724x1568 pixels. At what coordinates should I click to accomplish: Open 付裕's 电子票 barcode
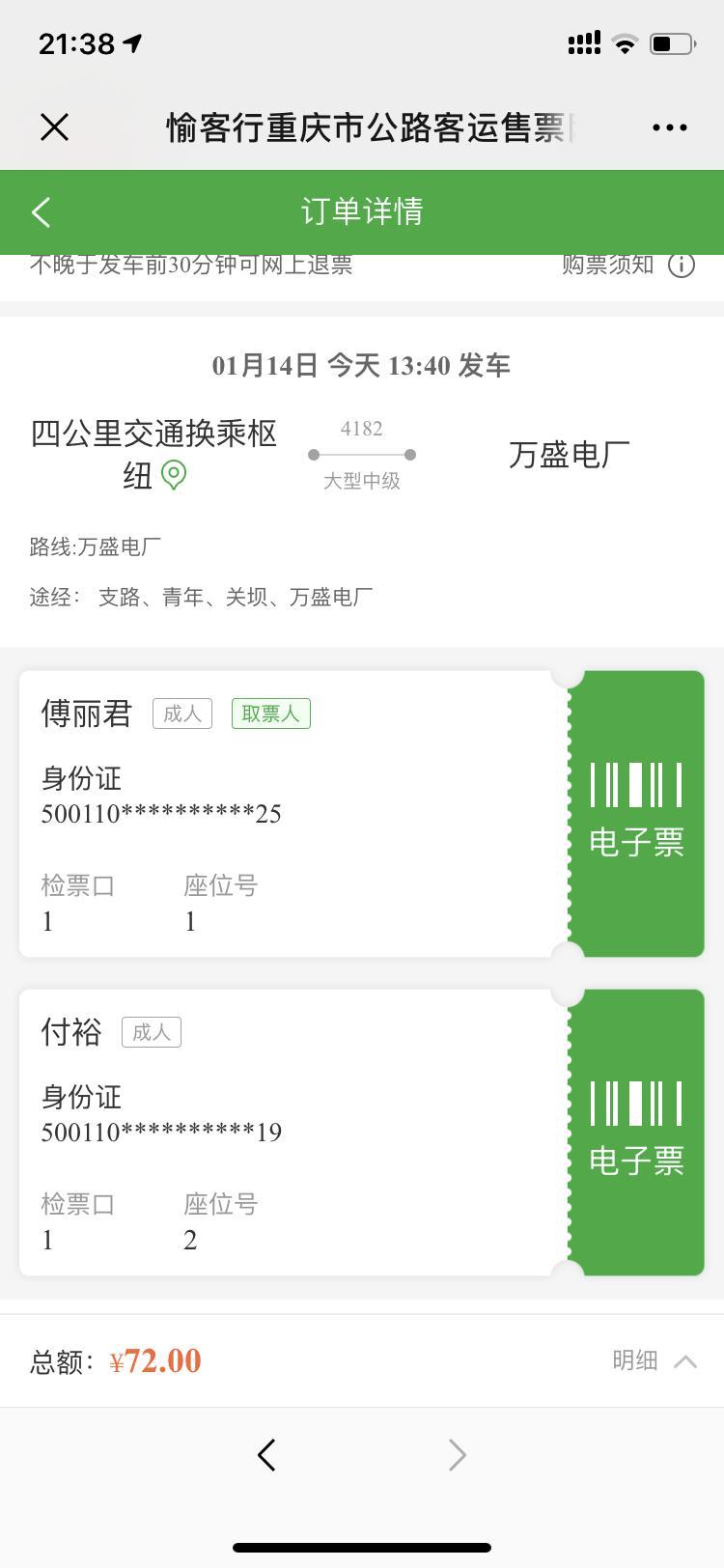coord(636,1132)
